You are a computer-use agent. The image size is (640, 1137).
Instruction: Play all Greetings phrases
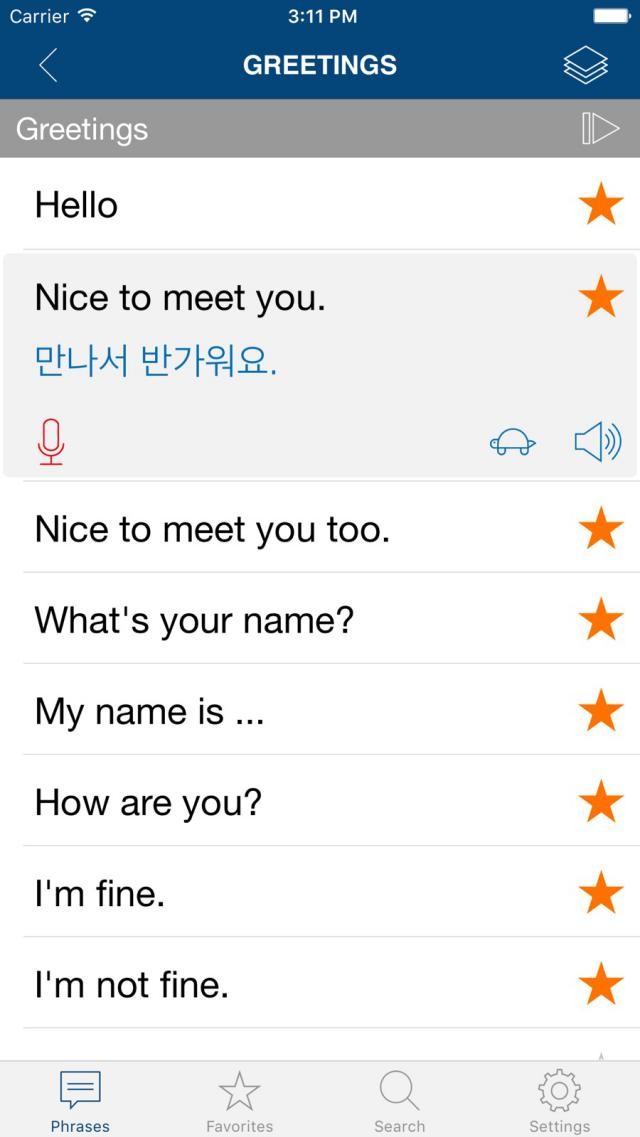(x=600, y=129)
